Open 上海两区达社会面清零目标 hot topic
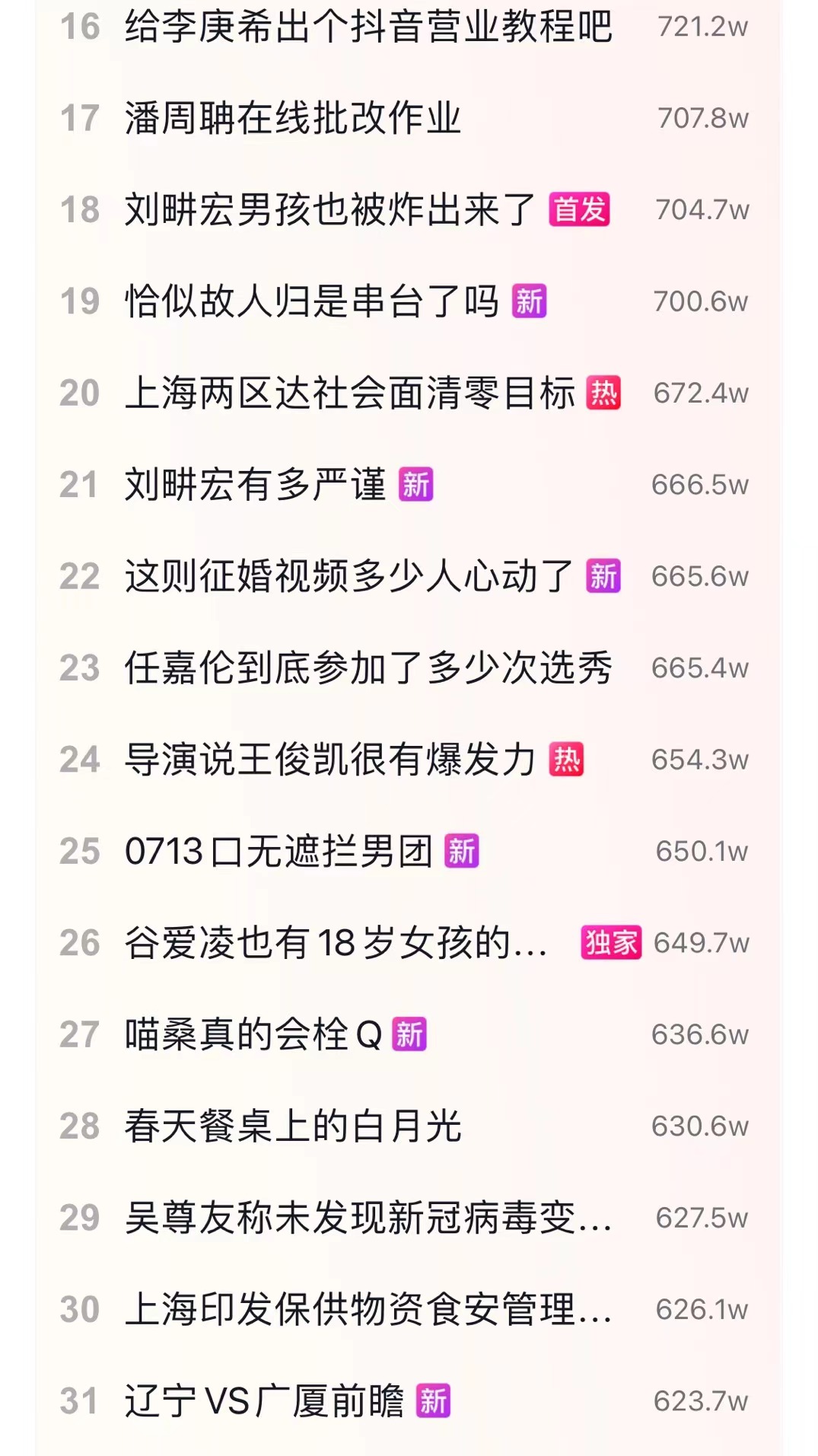Viewport: 818px width, 1456px height. (x=350, y=393)
